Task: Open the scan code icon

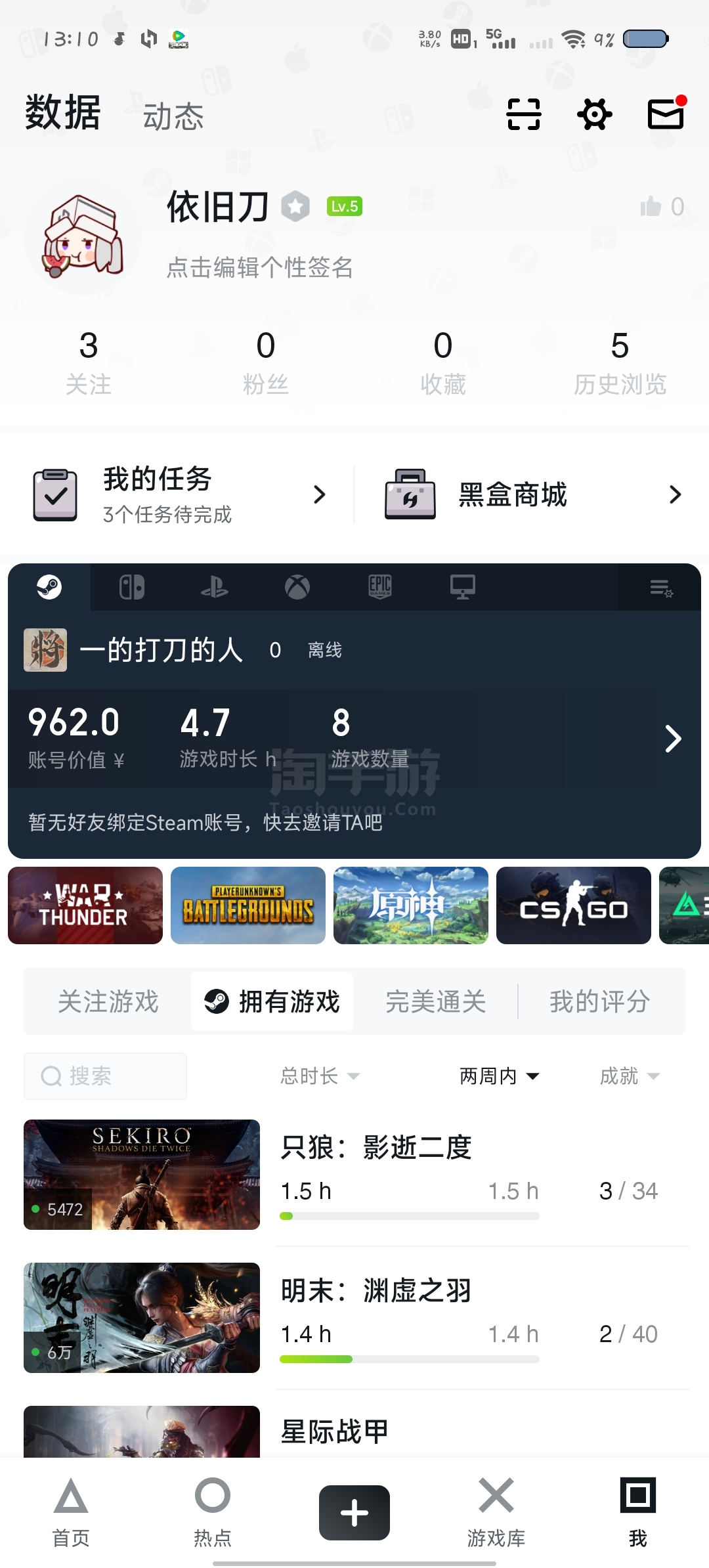Action: (524, 114)
